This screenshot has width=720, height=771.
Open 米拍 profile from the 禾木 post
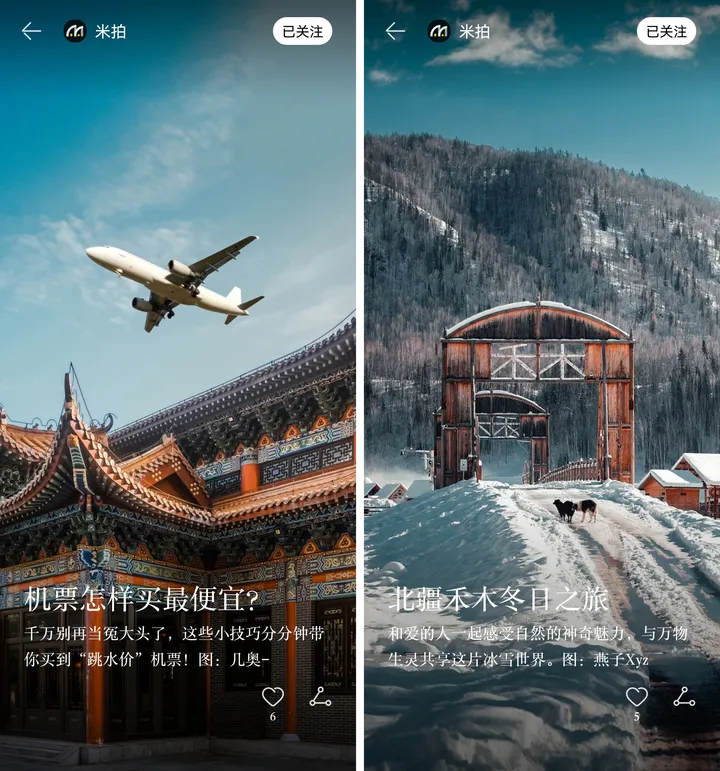458,32
